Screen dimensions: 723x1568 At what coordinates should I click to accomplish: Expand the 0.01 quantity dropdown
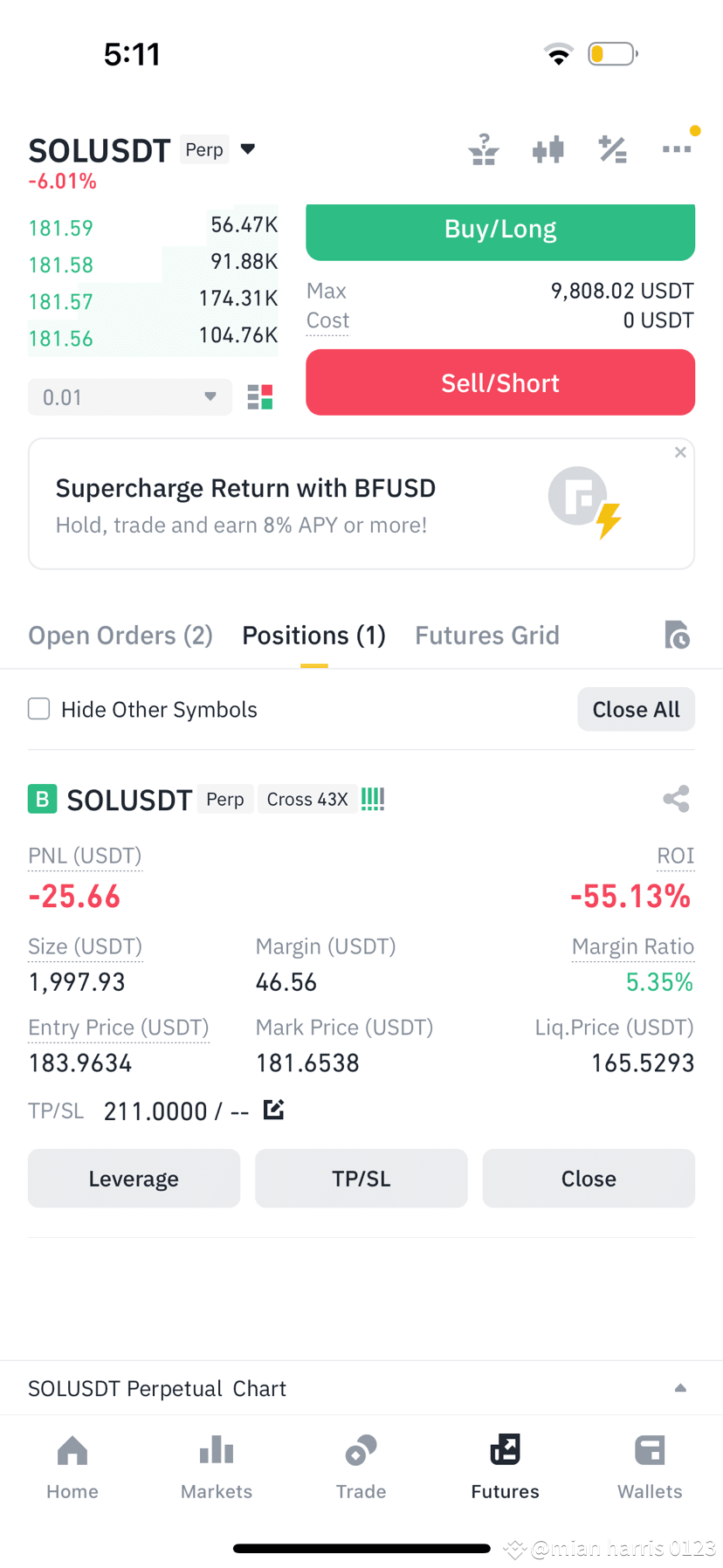click(x=210, y=396)
